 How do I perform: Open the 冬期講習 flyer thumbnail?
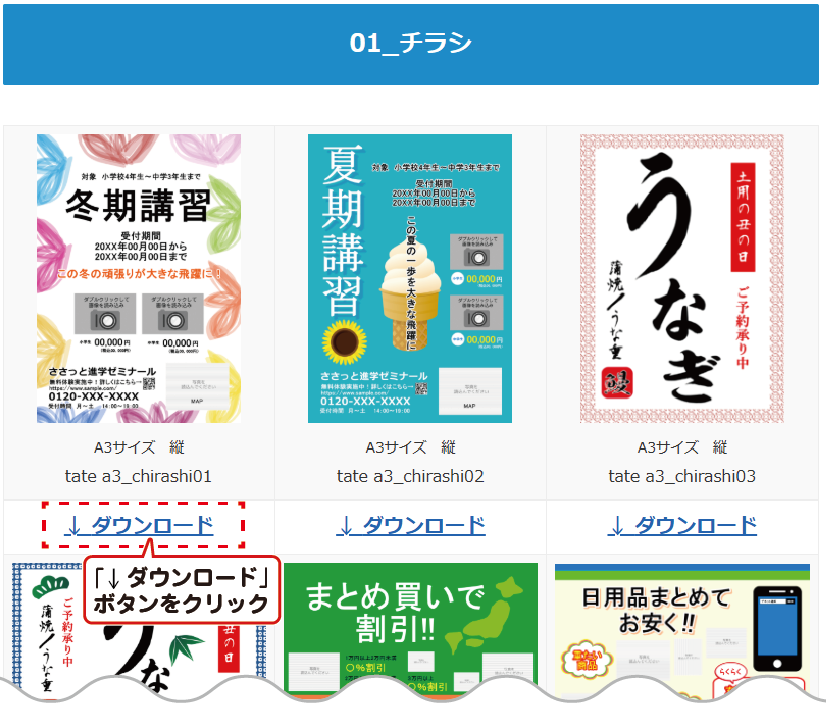point(139,278)
